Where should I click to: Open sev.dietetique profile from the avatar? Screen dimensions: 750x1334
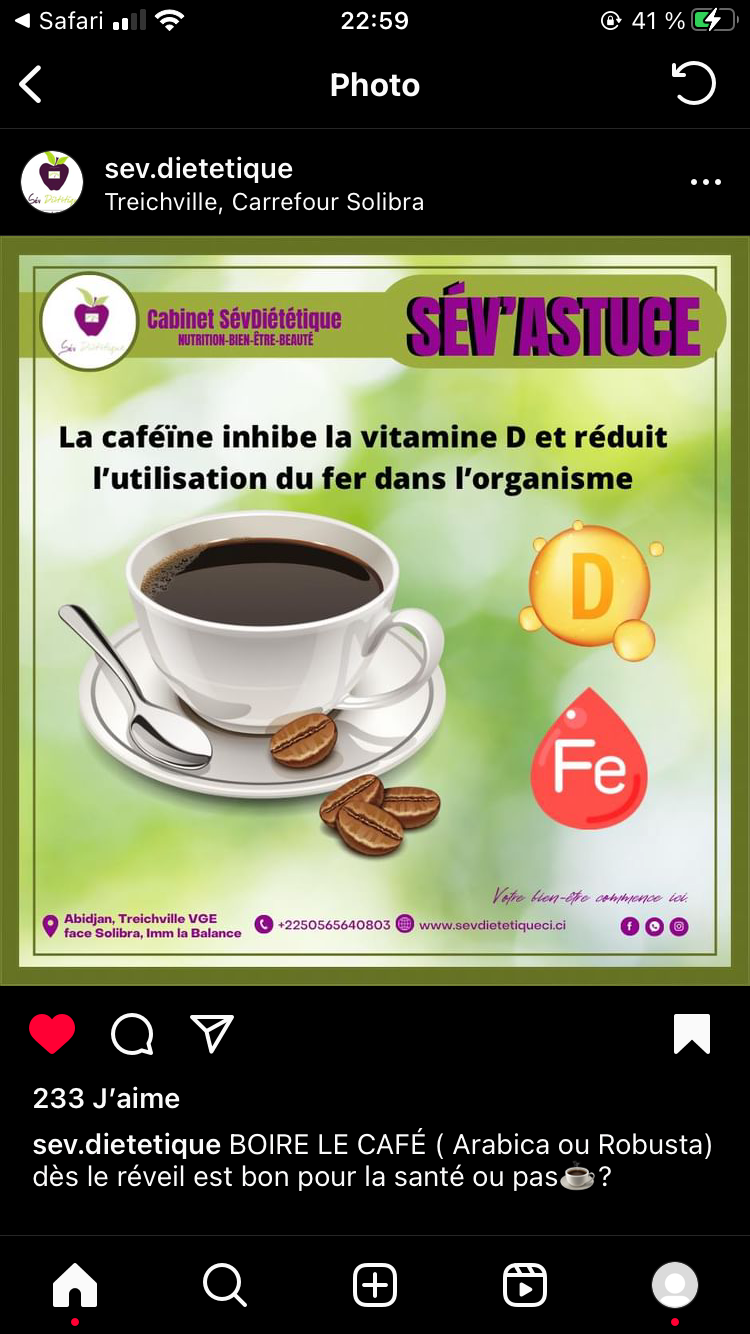click(x=52, y=182)
